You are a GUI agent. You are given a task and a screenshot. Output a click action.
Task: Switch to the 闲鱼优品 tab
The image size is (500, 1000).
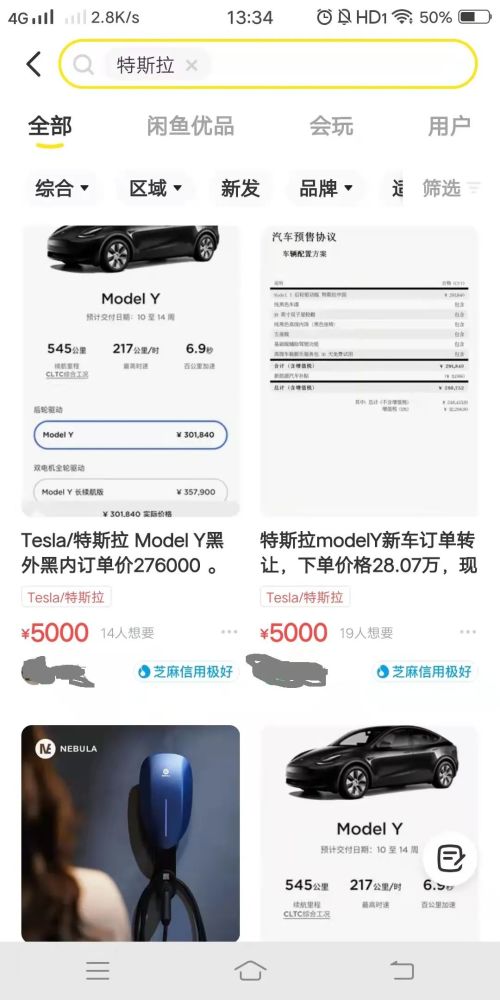[190, 126]
